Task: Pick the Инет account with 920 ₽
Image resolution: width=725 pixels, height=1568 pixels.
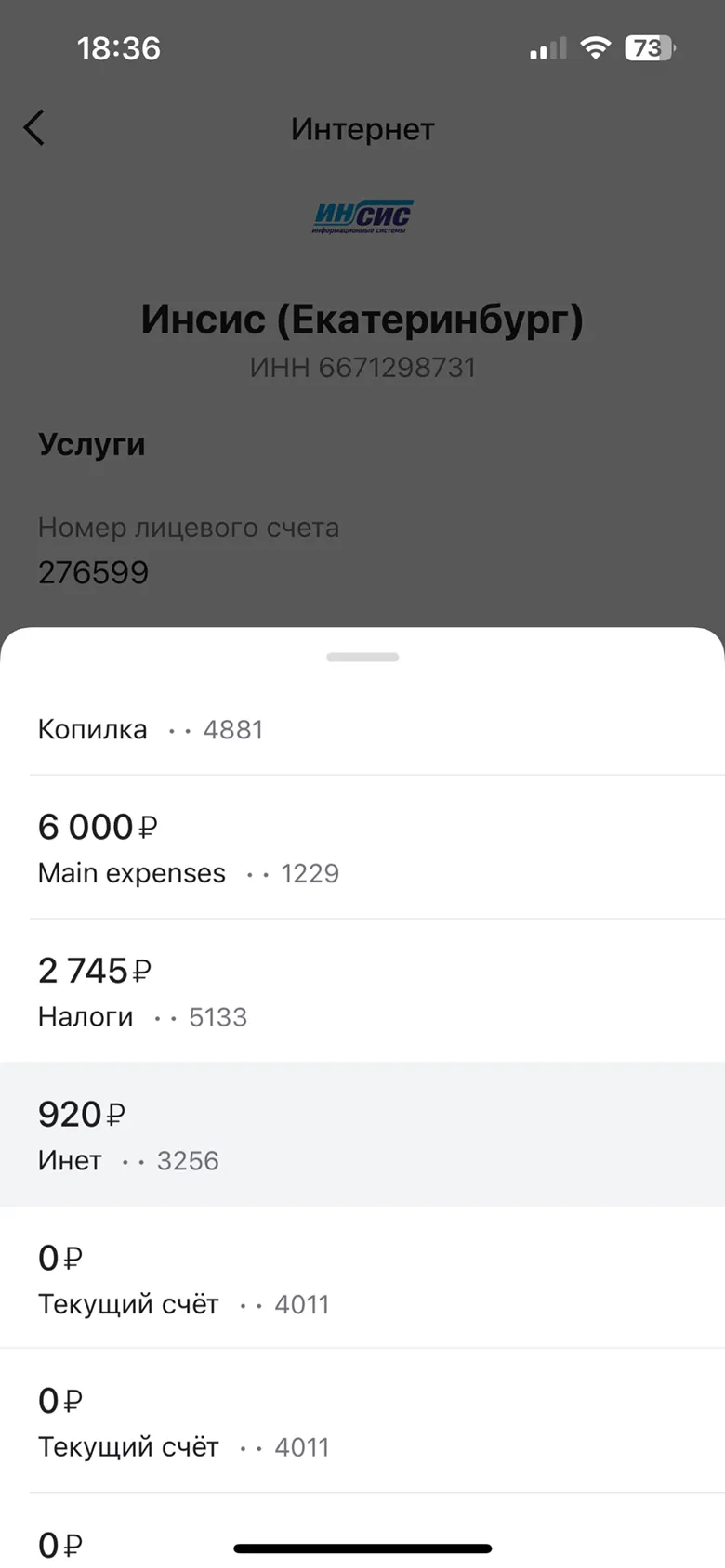Action: [362, 1134]
